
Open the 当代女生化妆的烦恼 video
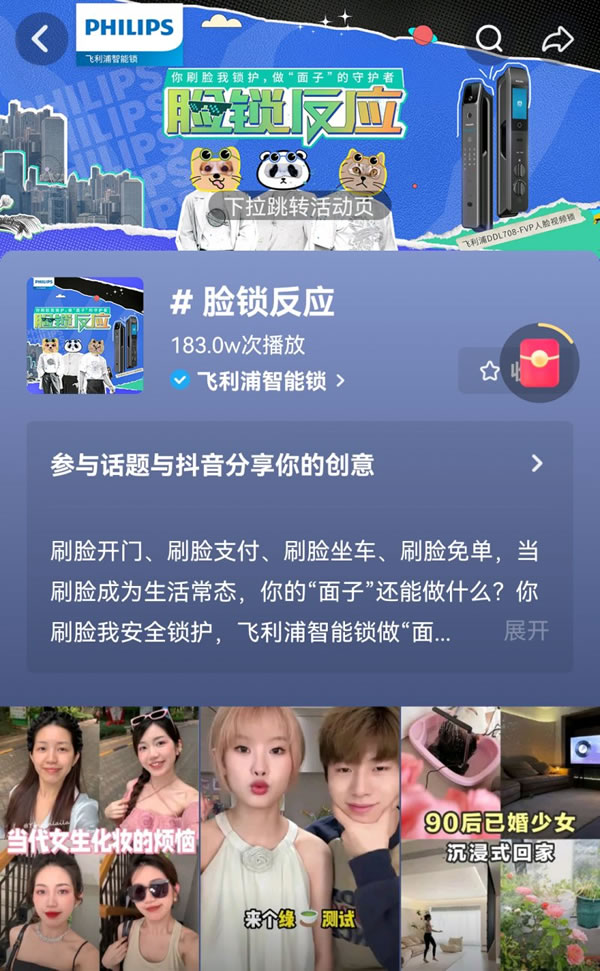(99, 838)
